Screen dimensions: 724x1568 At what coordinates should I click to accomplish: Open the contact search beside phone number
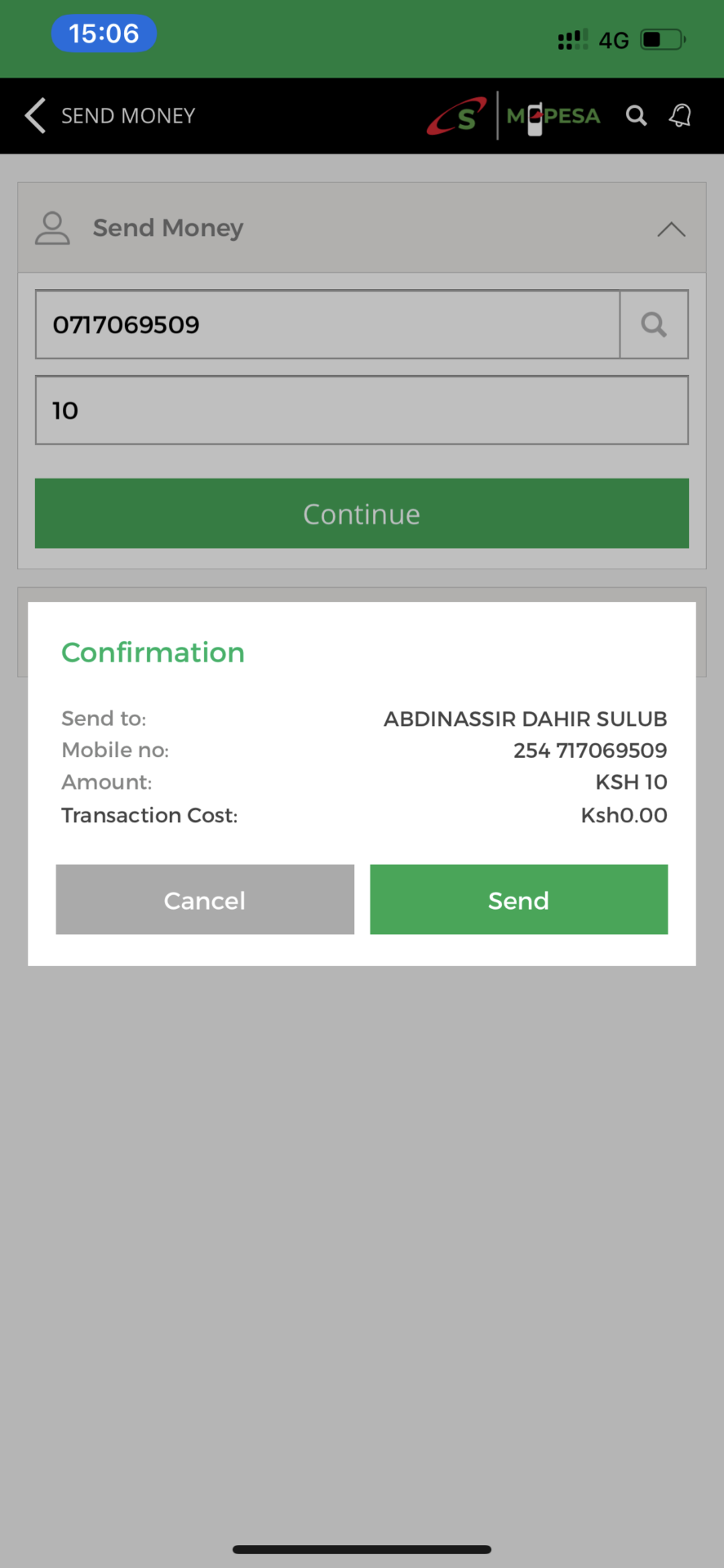click(x=654, y=325)
